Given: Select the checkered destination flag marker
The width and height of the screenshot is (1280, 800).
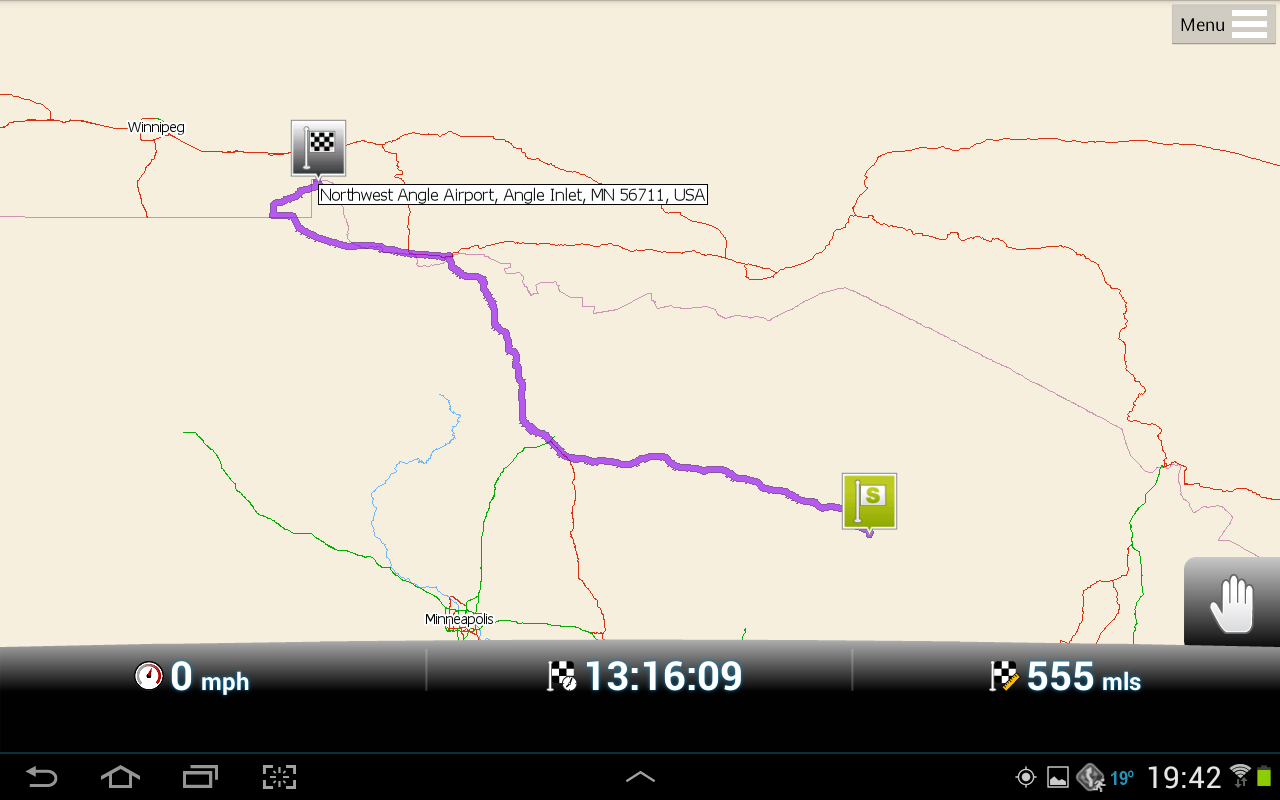Looking at the screenshot, I should click(x=319, y=147).
